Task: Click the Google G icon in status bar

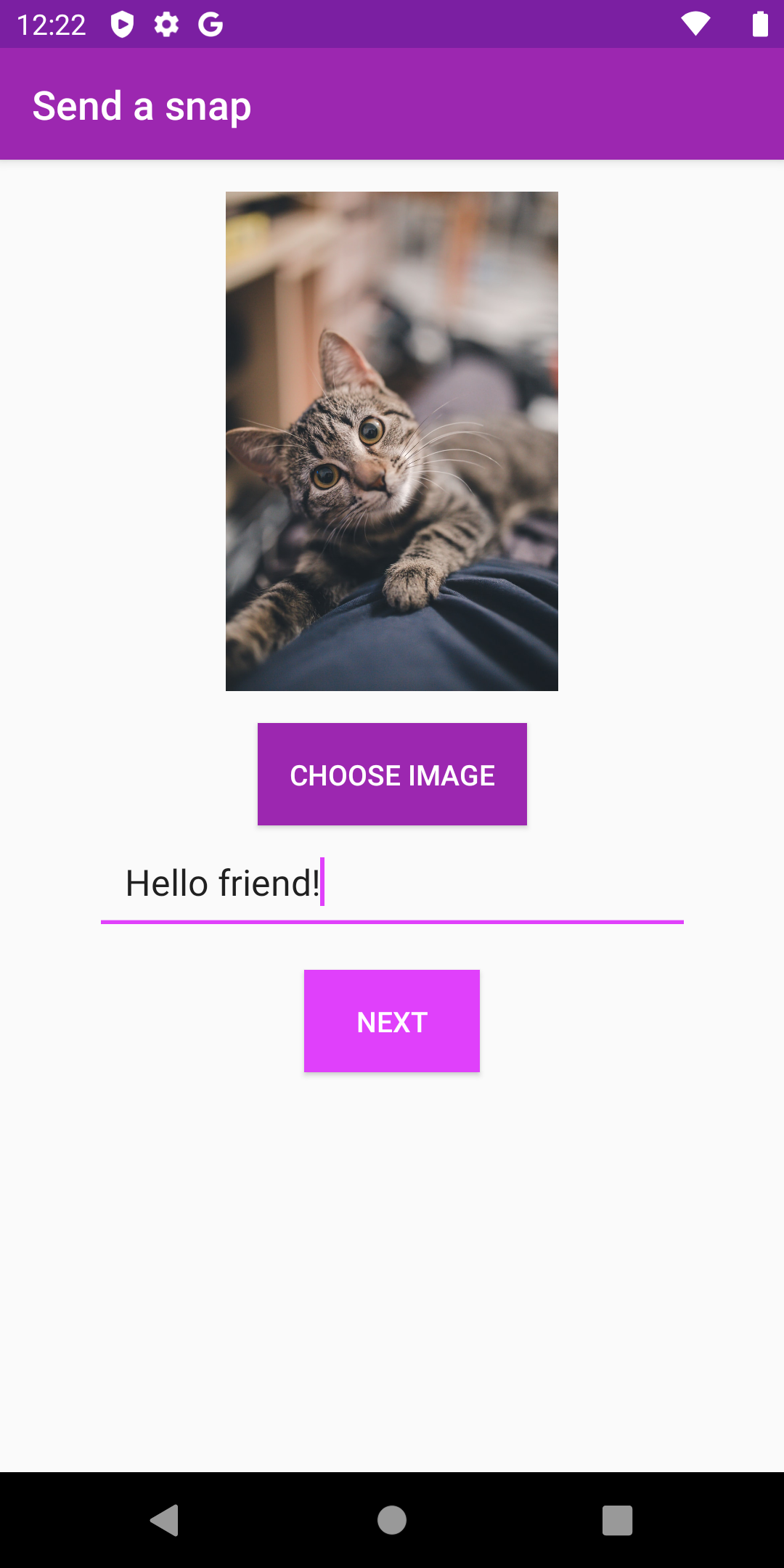Action: pos(209,24)
